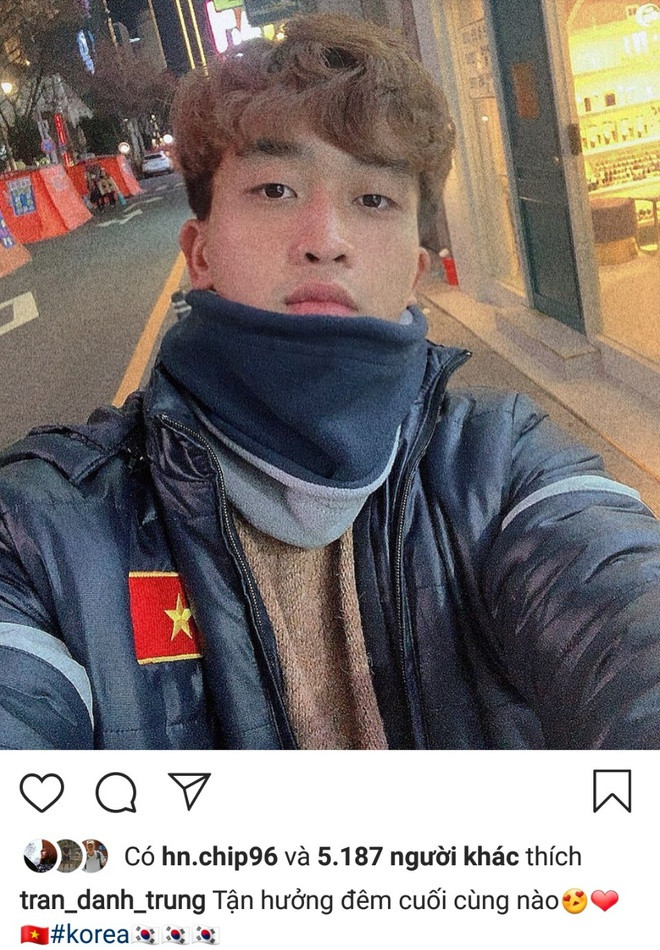
Task: View the 5.187 người khác likes list
Action: (x=418, y=857)
